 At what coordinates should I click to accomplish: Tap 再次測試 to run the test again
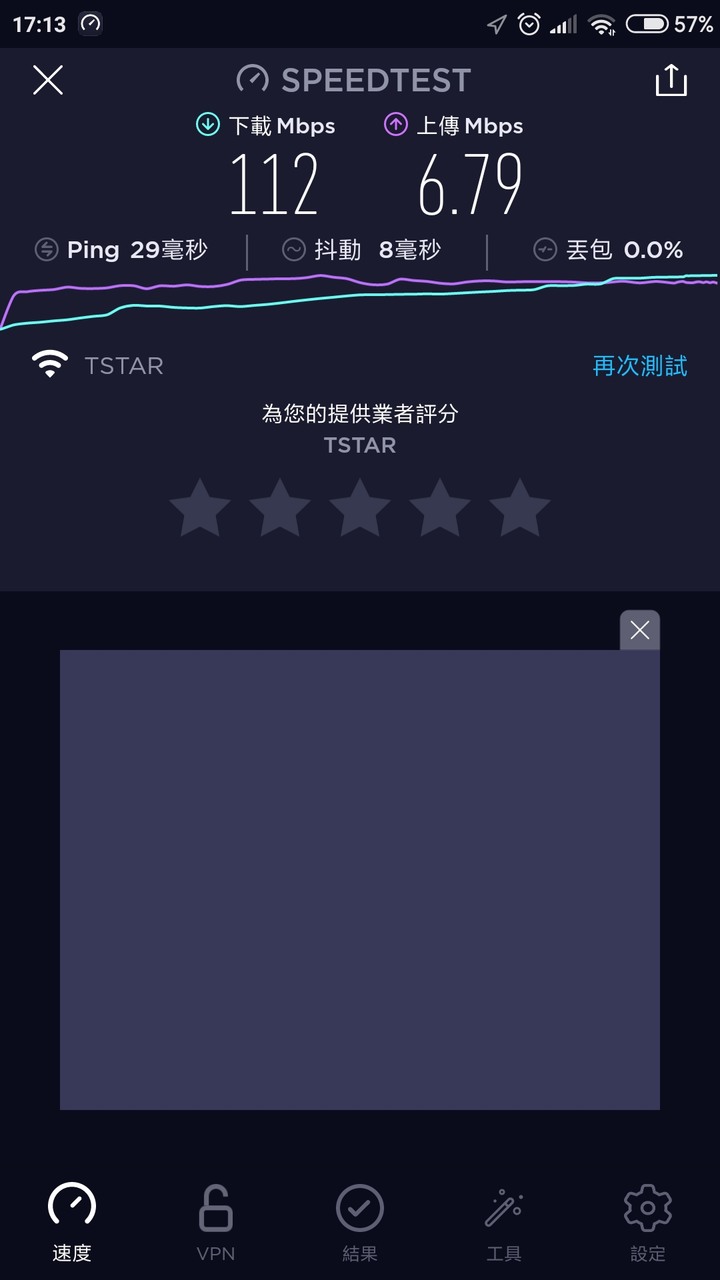pos(640,366)
